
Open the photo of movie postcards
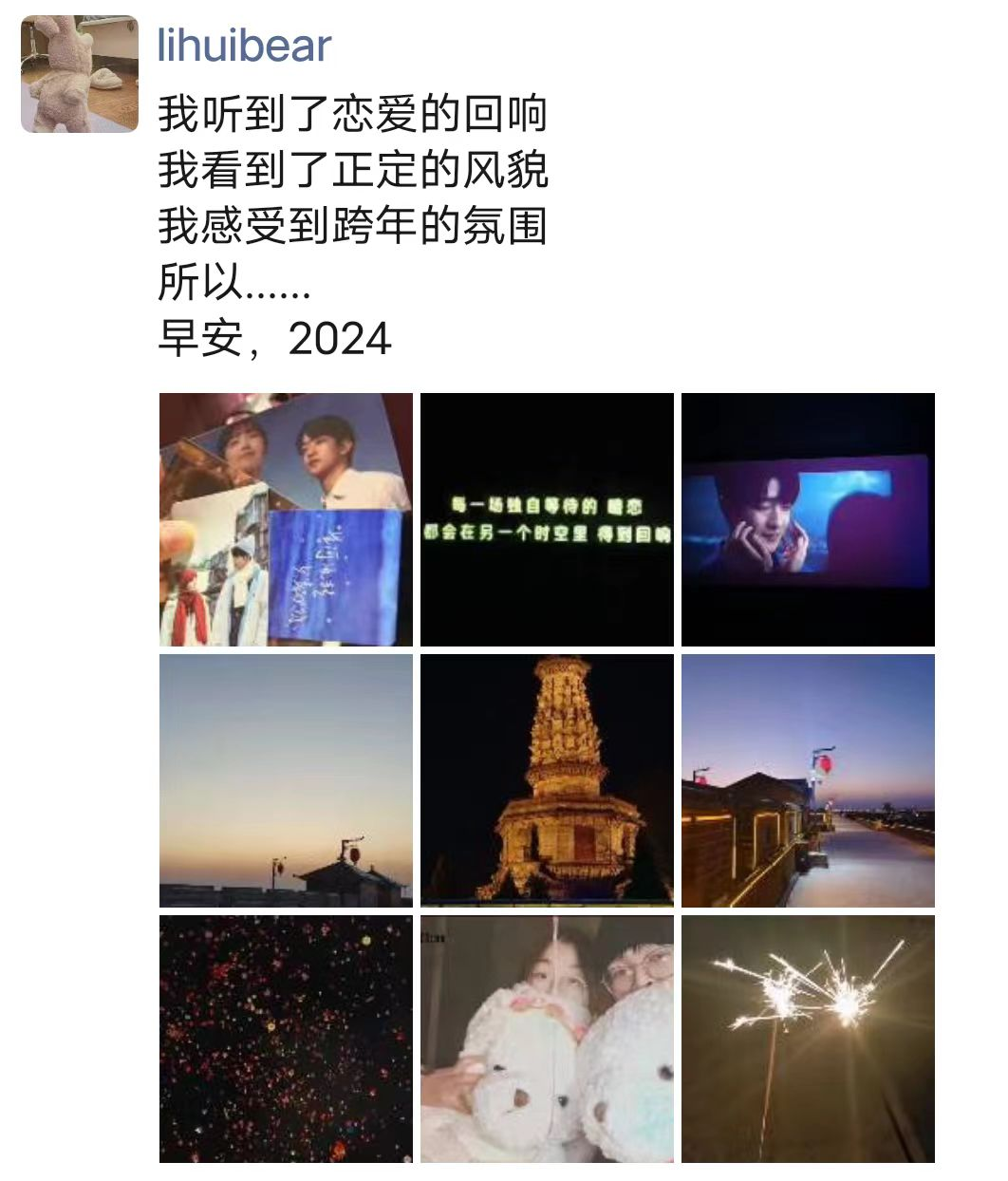pos(286,519)
